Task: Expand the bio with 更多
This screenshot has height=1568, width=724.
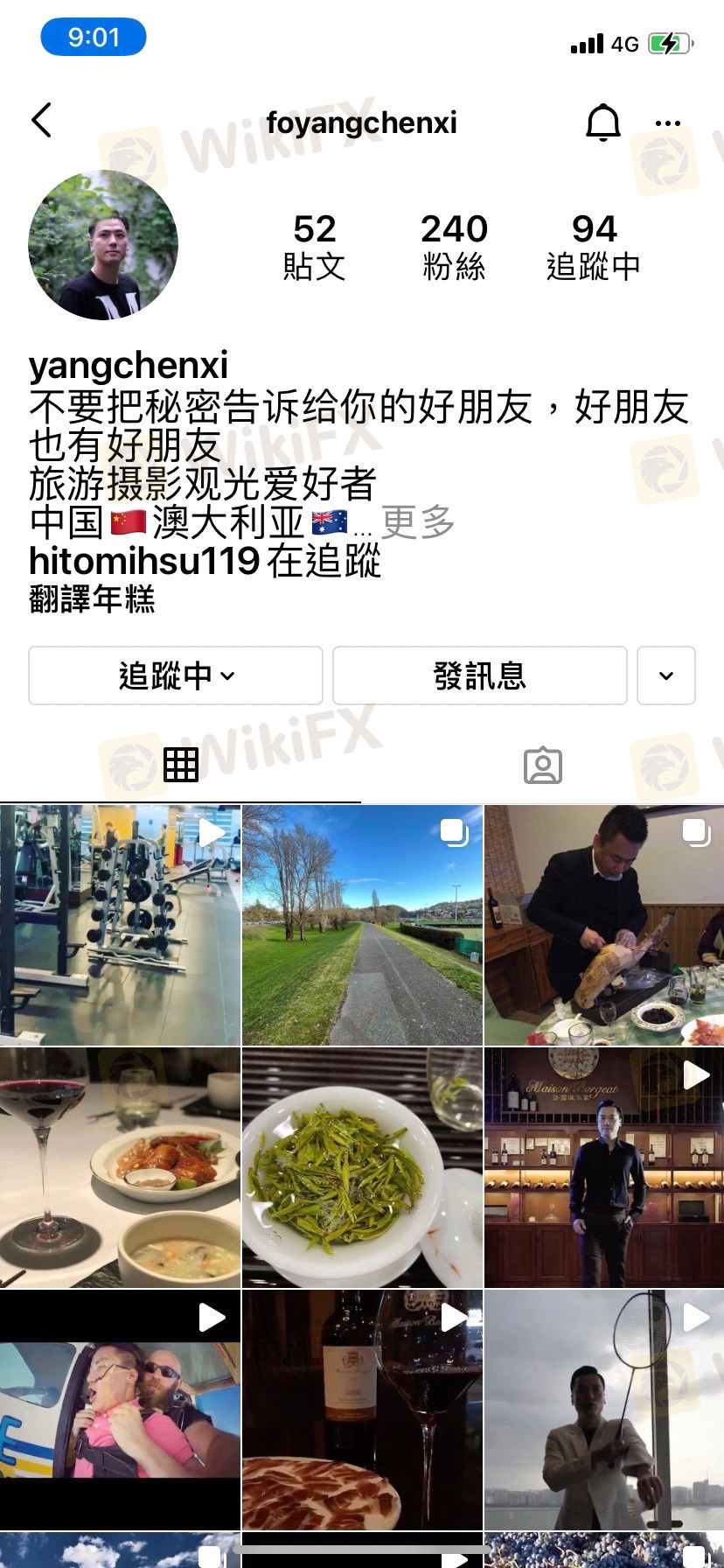Action: pyautogui.click(x=418, y=522)
